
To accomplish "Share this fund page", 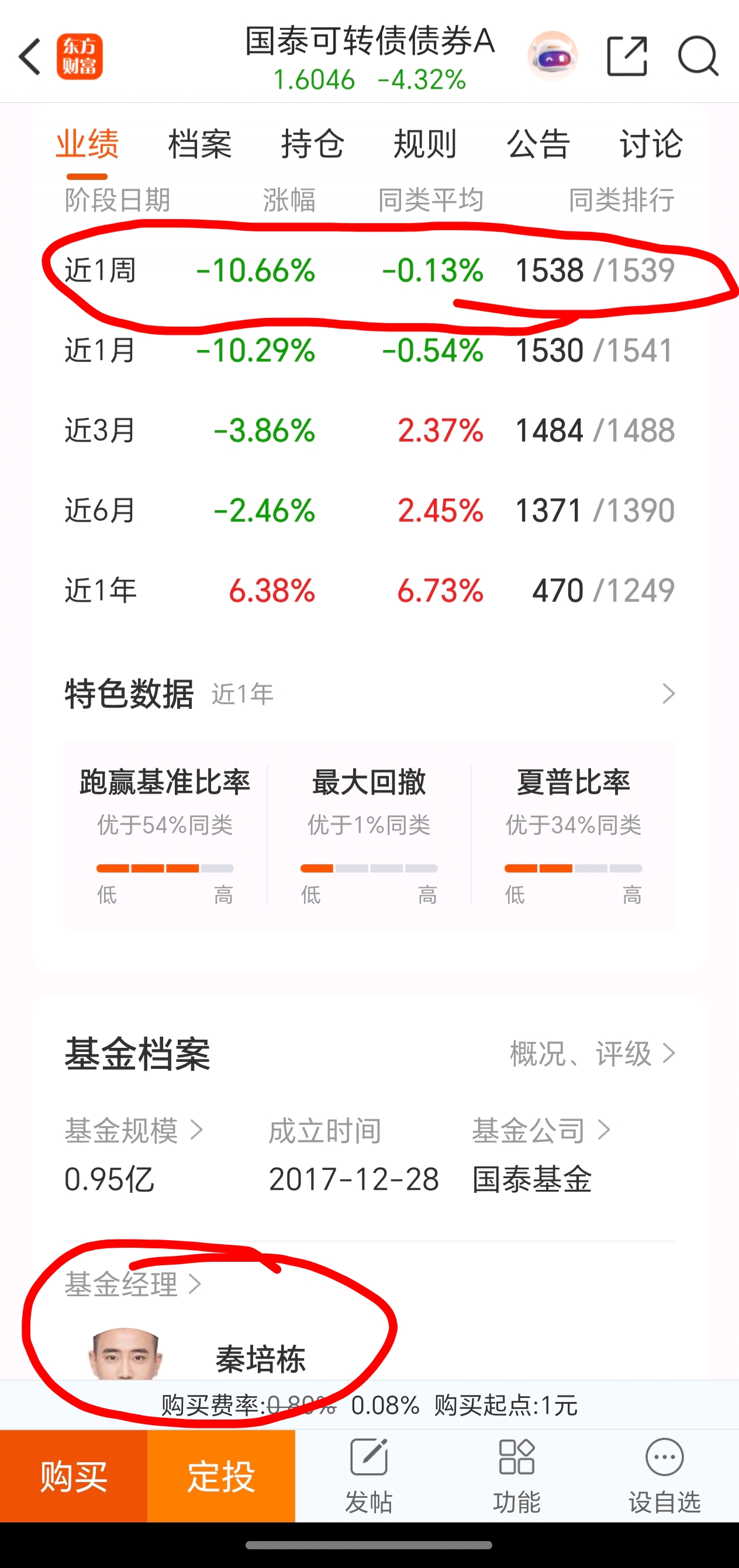I will (x=626, y=56).
